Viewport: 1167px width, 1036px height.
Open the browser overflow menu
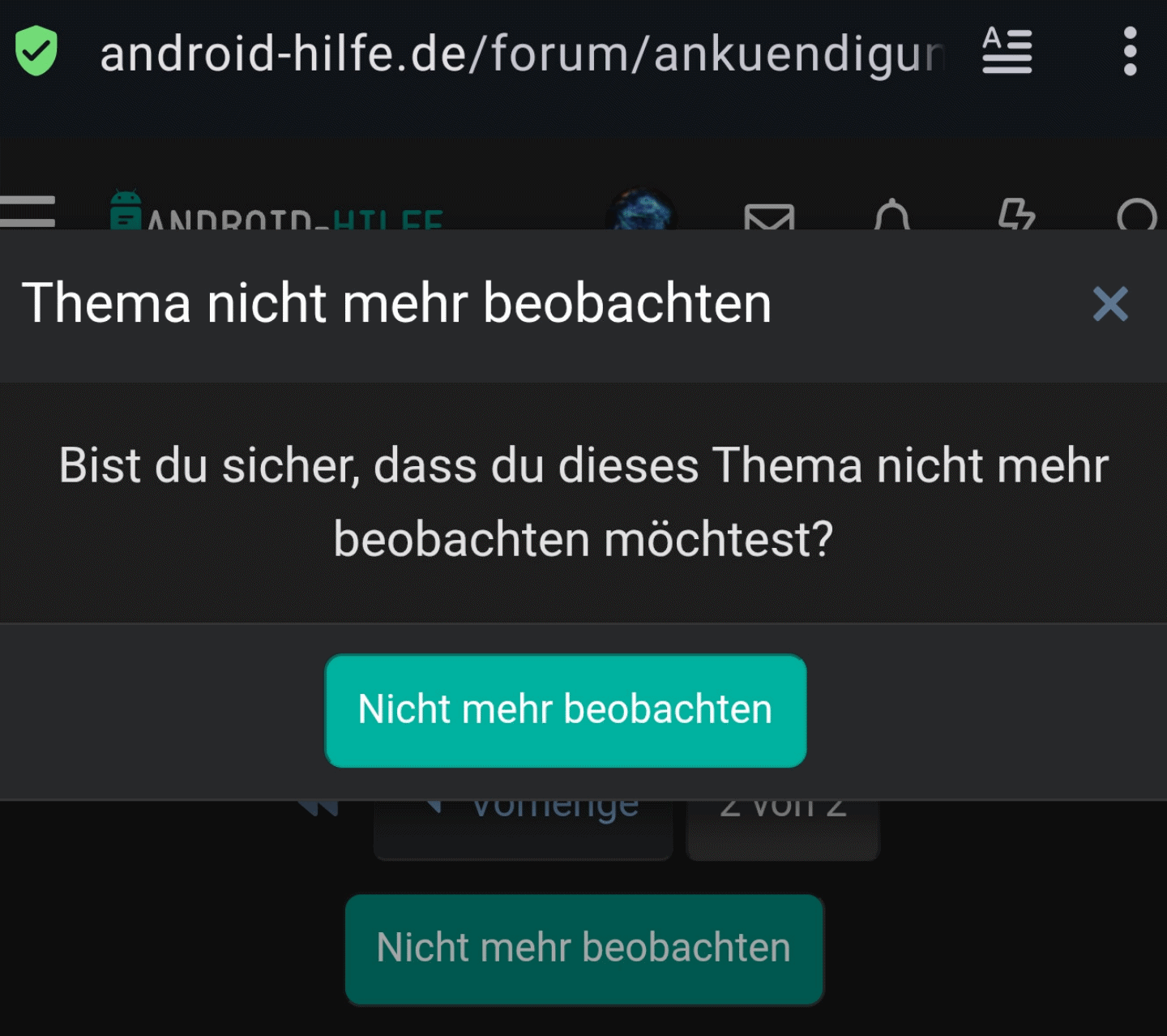pos(1130,52)
